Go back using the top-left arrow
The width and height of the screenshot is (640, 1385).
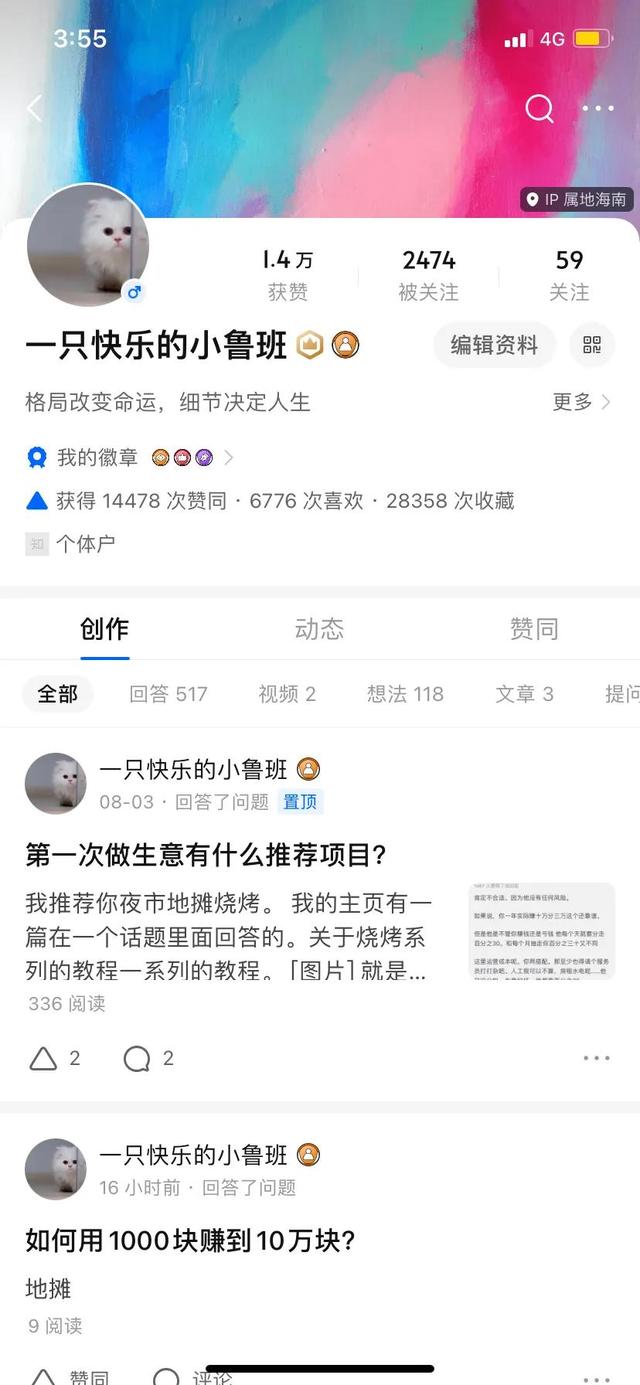click(x=35, y=108)
